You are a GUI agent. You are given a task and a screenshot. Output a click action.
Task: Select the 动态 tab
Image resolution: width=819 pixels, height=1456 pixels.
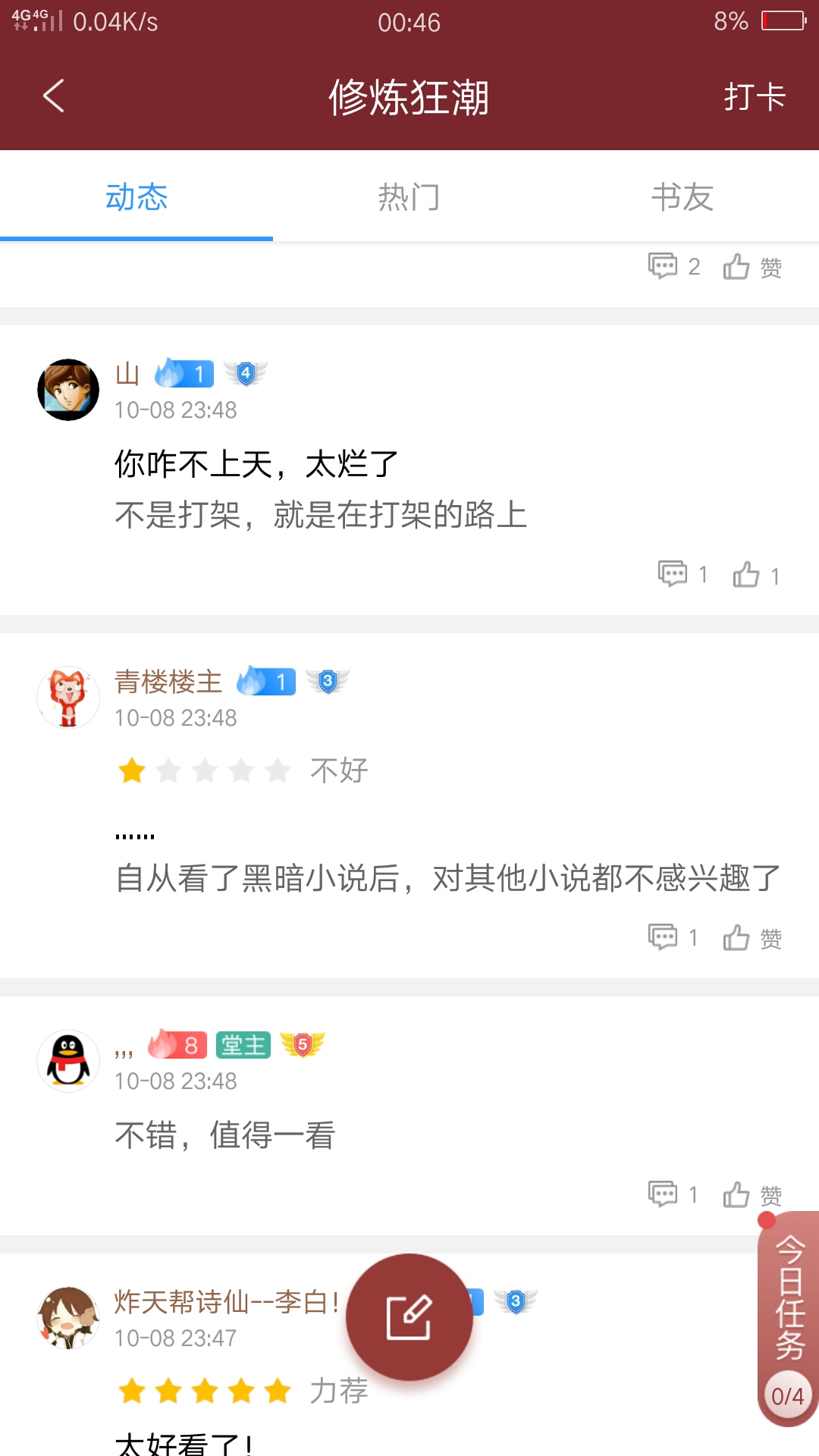(136, 197)
